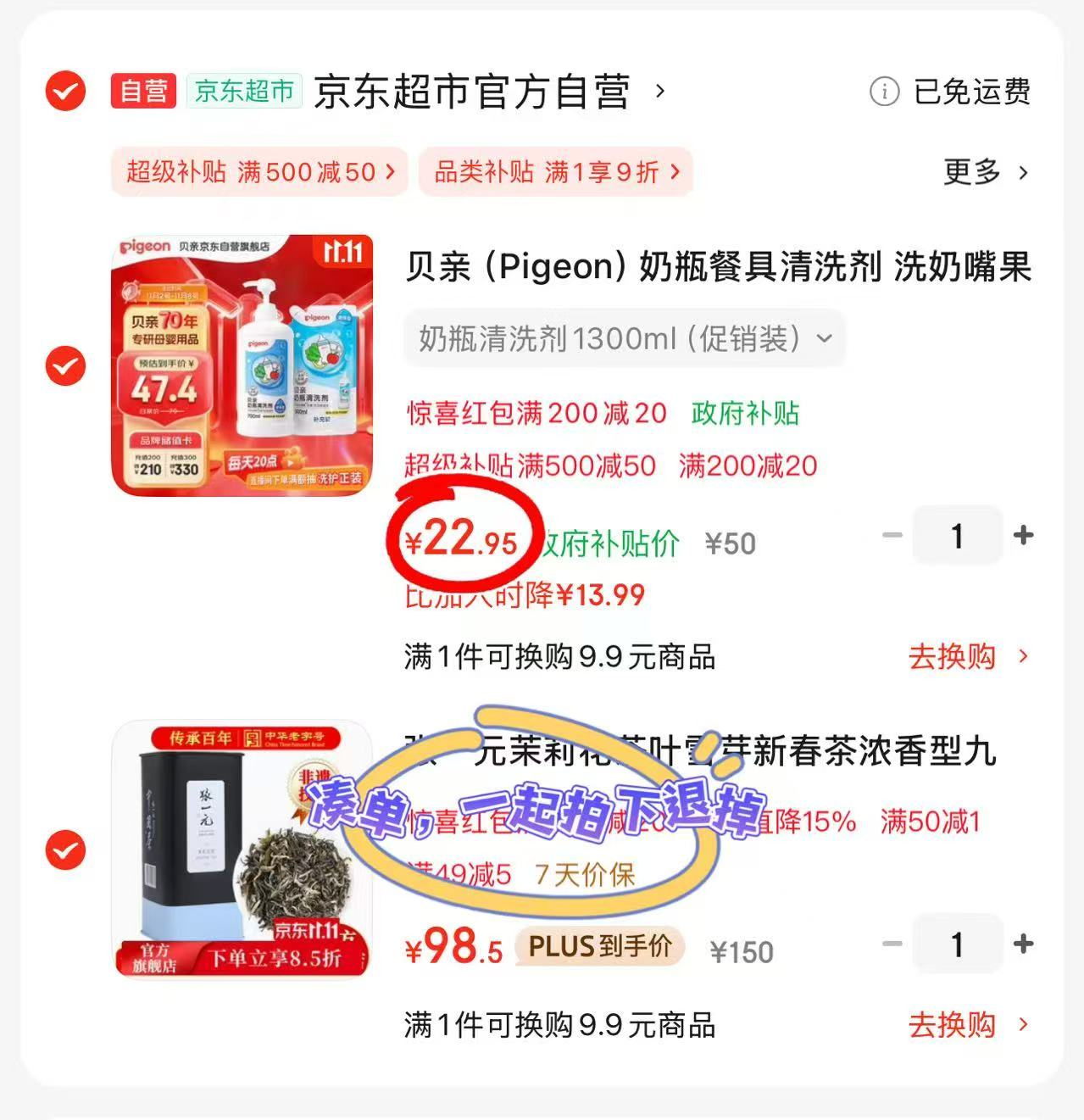This screenshot has width=1084, height=1120.
Task: Tap the minus icon to reduce Pigeon cleanser quantity
Action: tap(891, 535)
